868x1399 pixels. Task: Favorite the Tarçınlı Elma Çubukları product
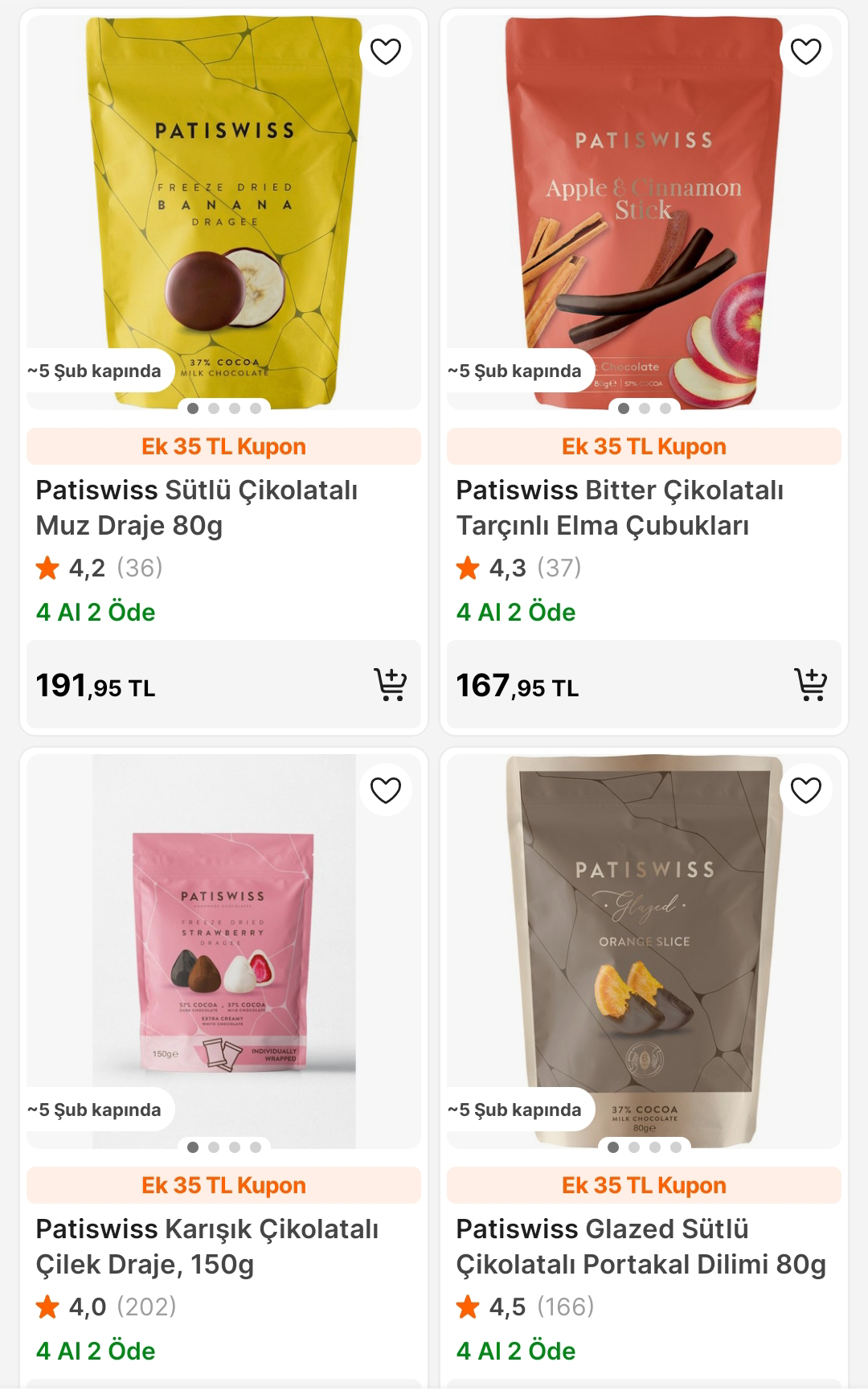point(805,51)
